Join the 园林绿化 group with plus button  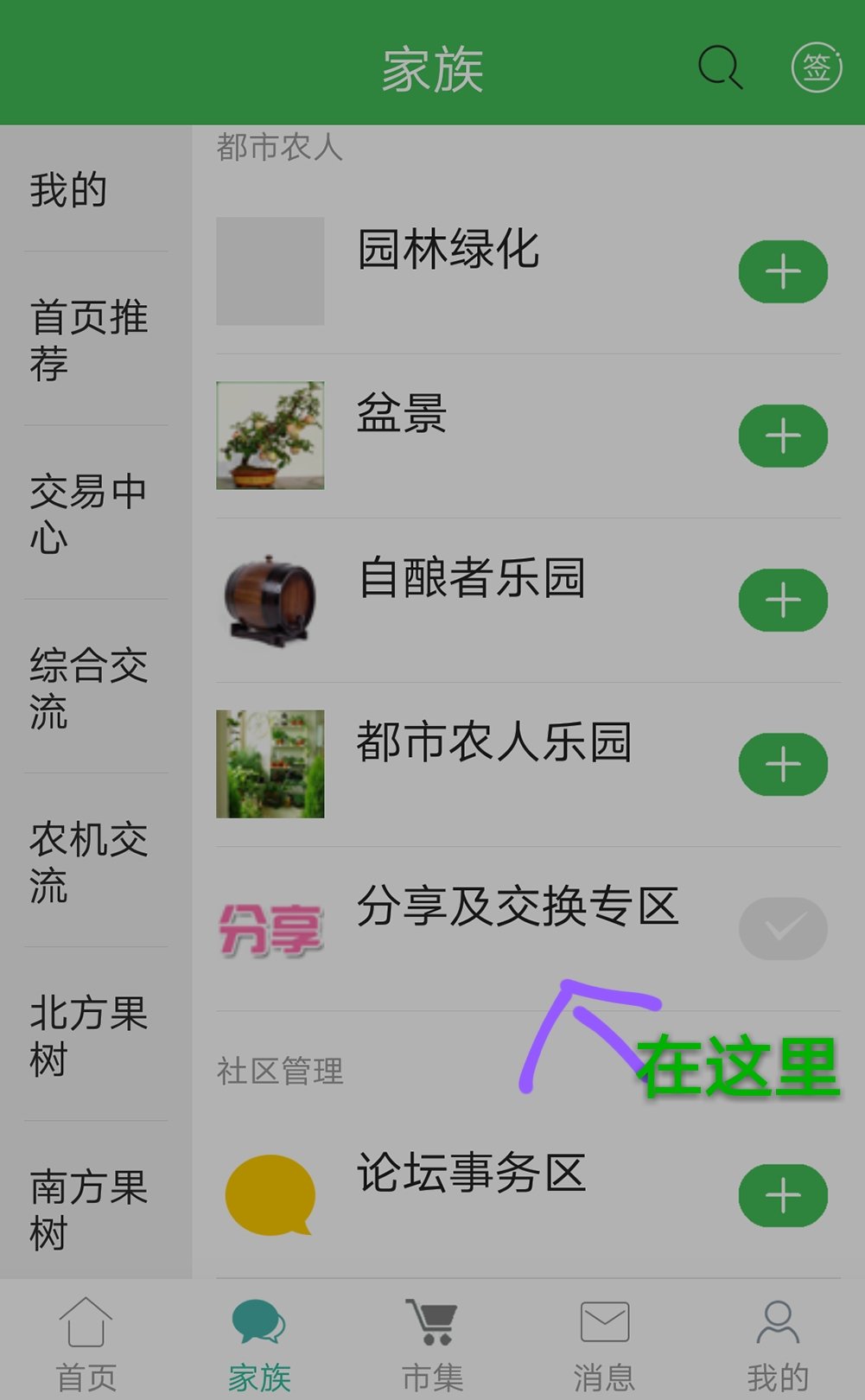[x=783, y=272]
